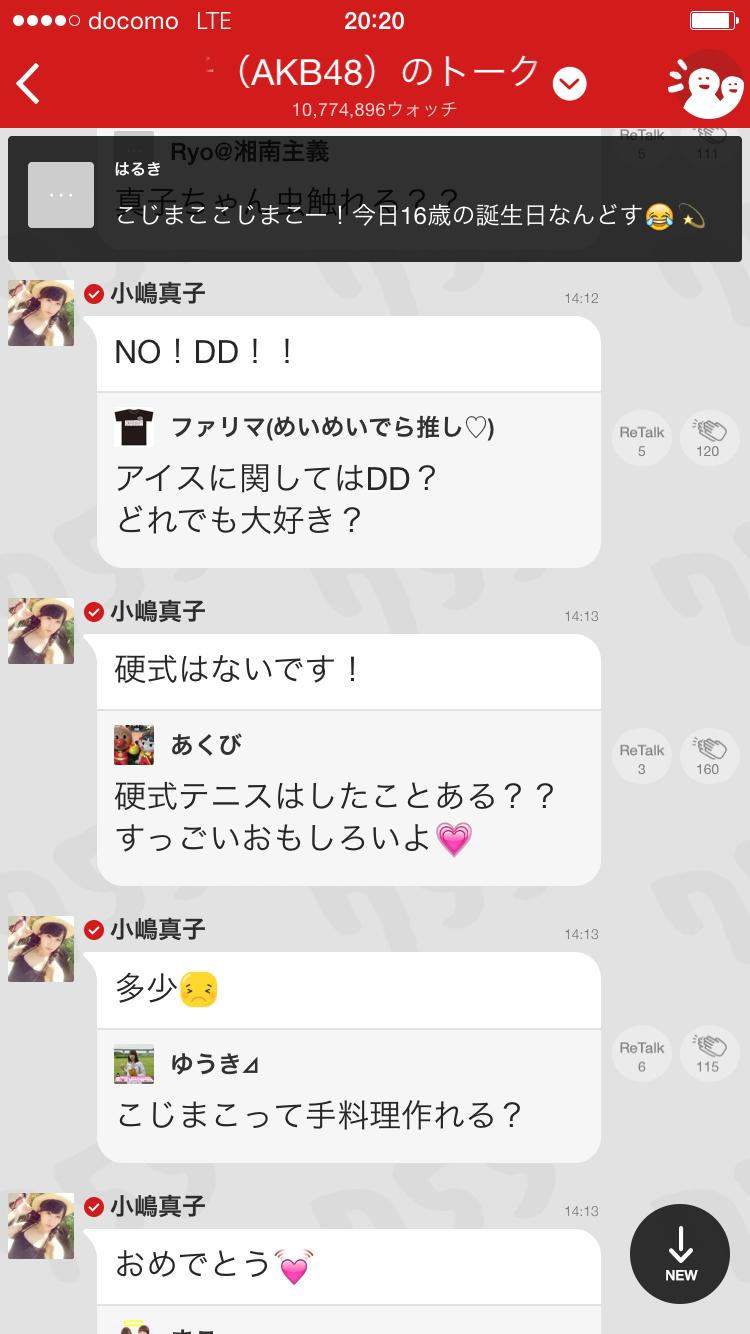This screenshot has height=1334, width=750.
Task: Open the はるき message banner
Action: click(374, 198)
